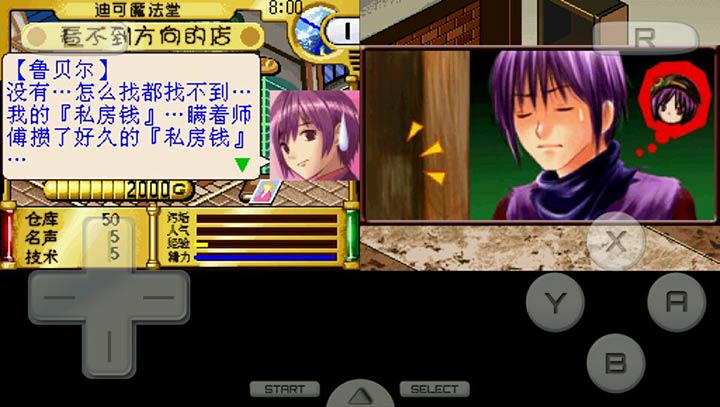
Task: Tap the D-pad right arrow
Action: point(160,298)
